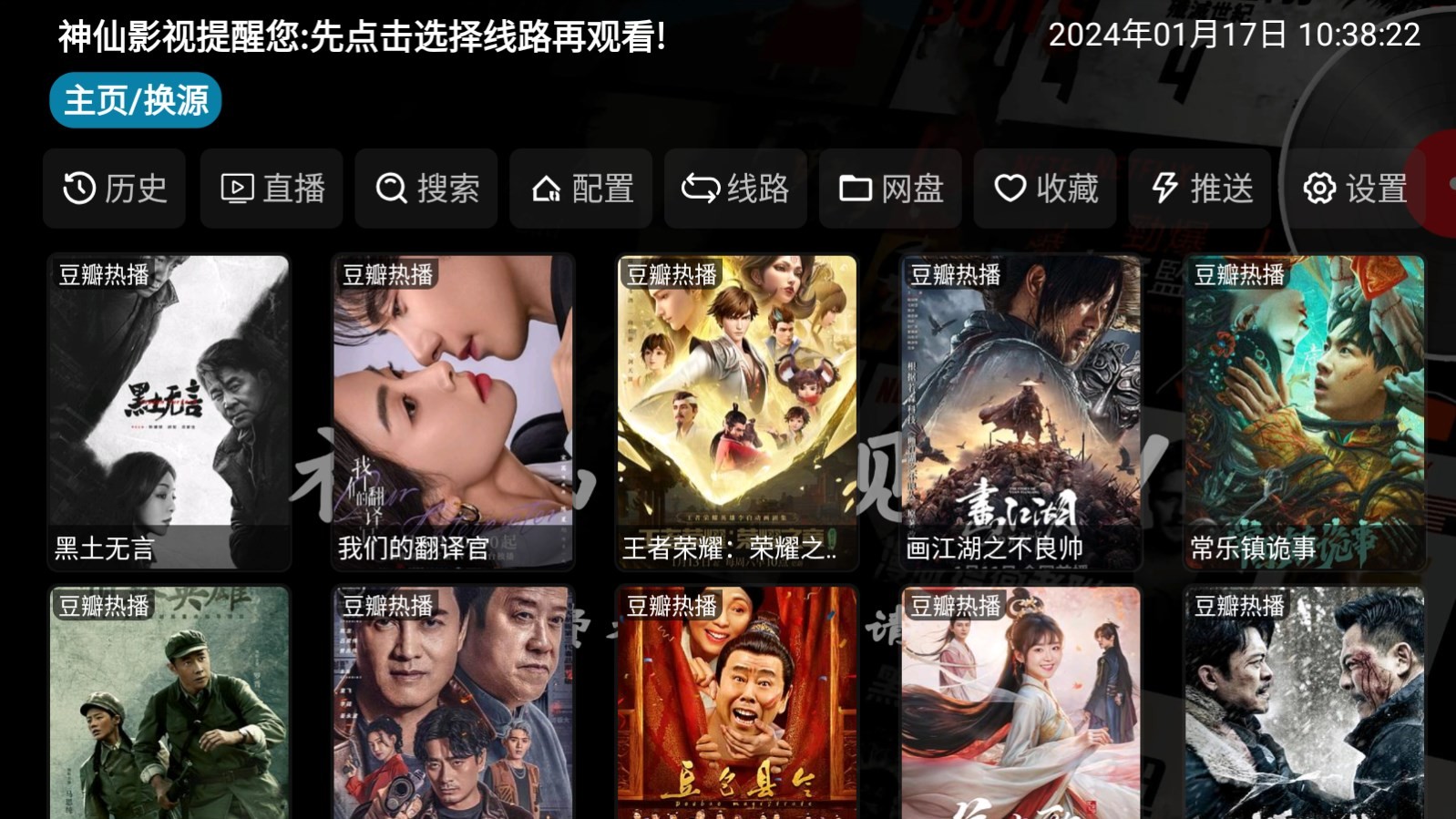View 收藏 favorites

1045,189
